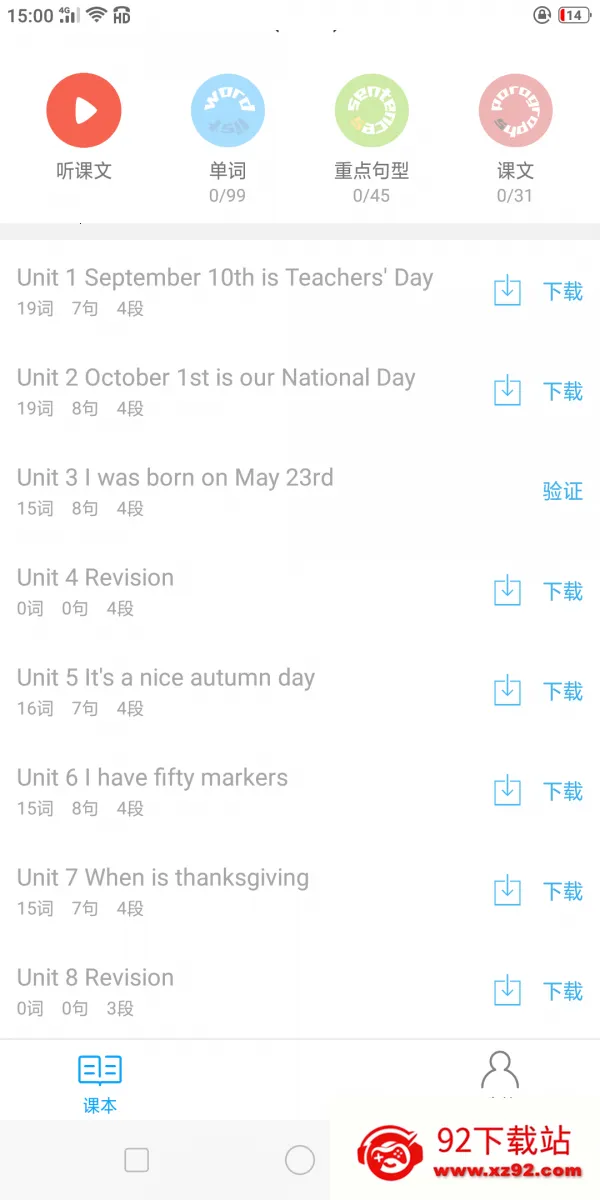Screen dimensions: 600x1200
Task: Go to the home screen via circle button
Action: (300, 1160)
